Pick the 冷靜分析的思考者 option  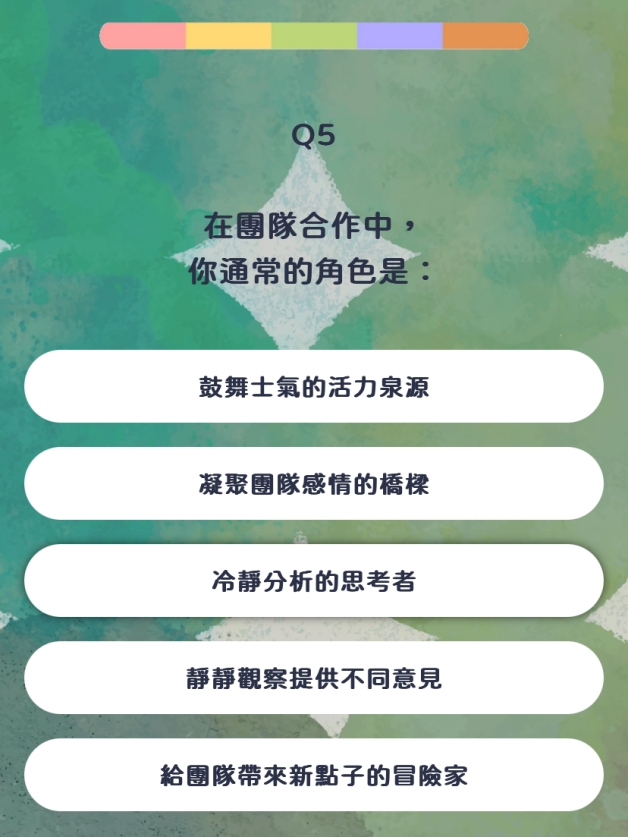314,581
